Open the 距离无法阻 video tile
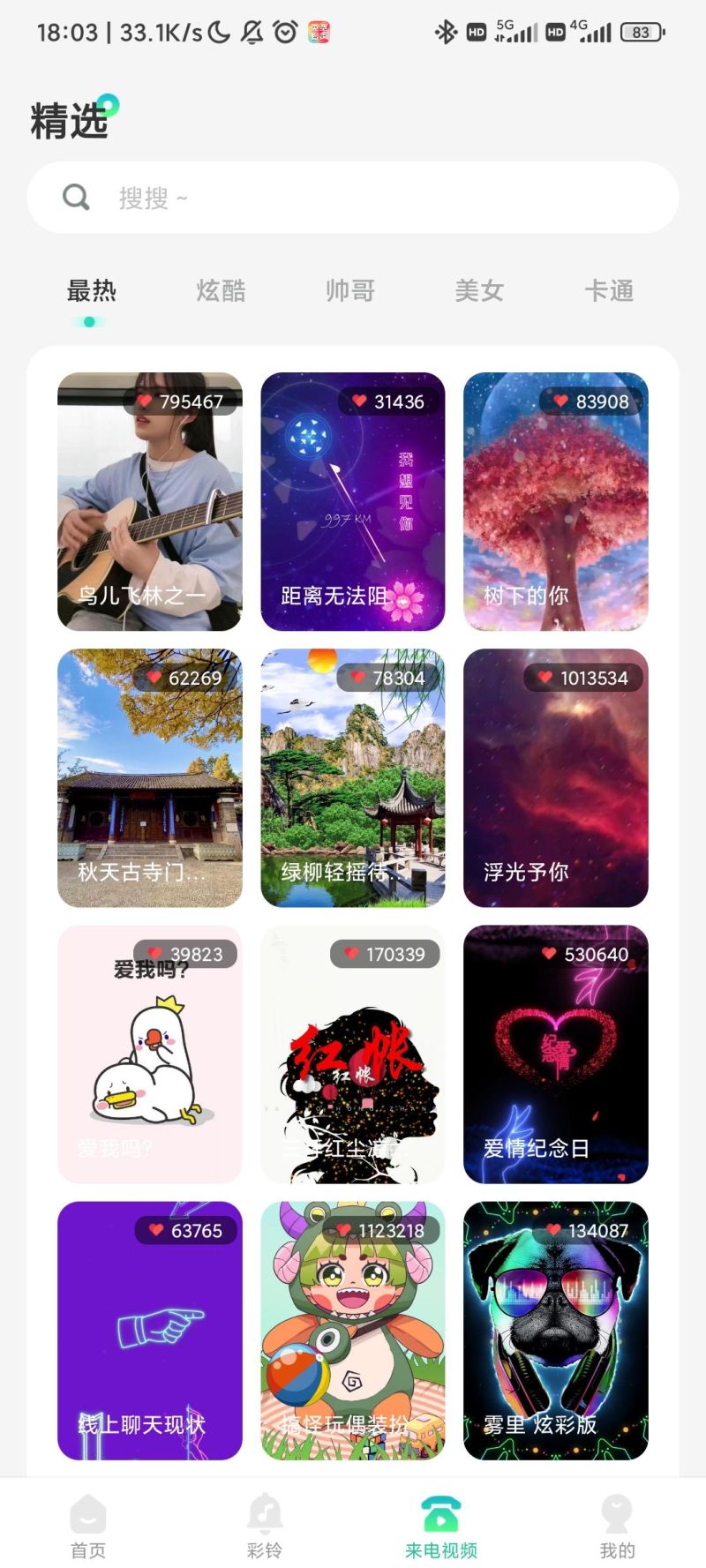Screen dimensions: 706x1568 point(353,501)
